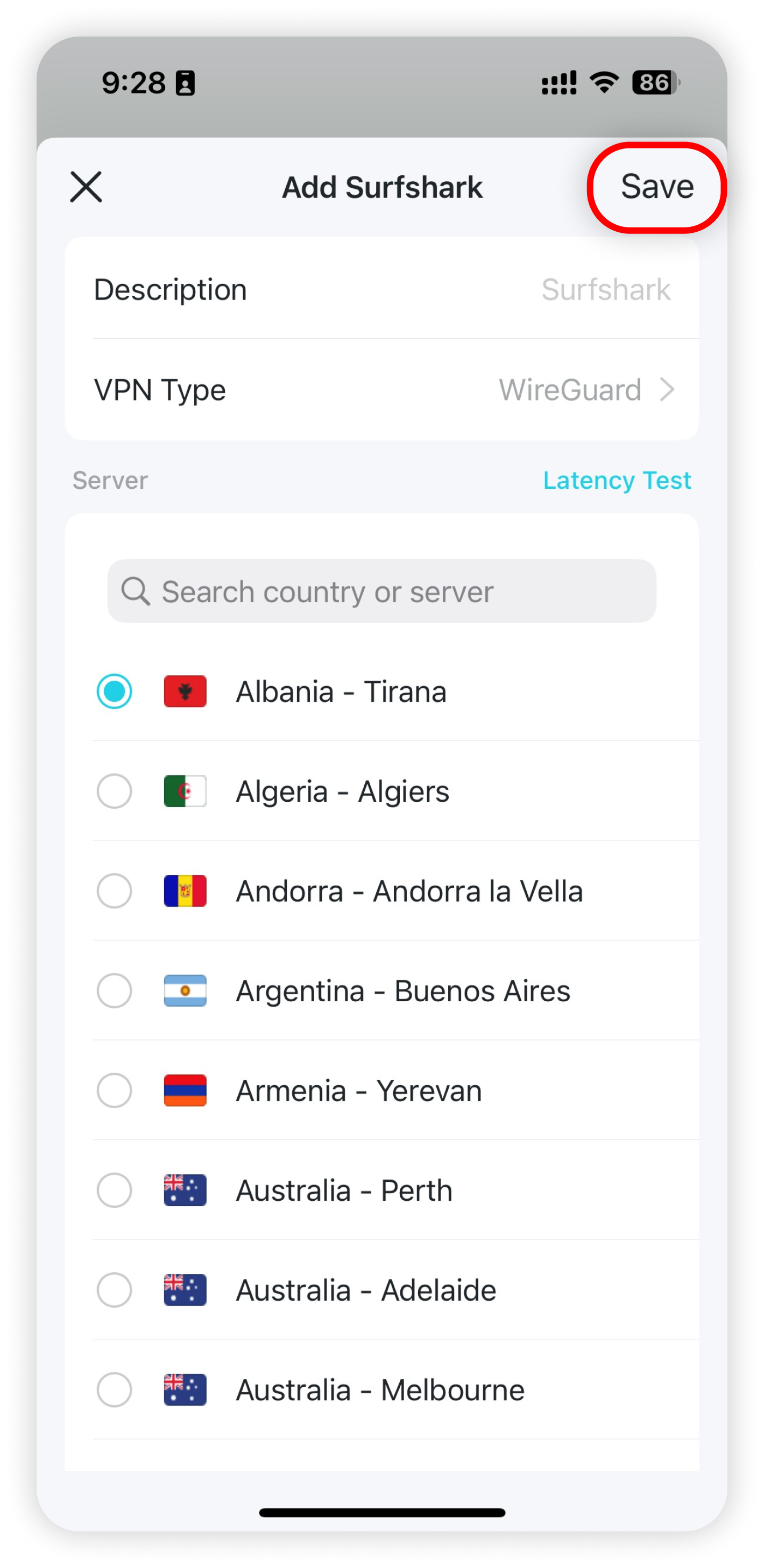Pick the Australia - Adelaide server

(115, 1291)
